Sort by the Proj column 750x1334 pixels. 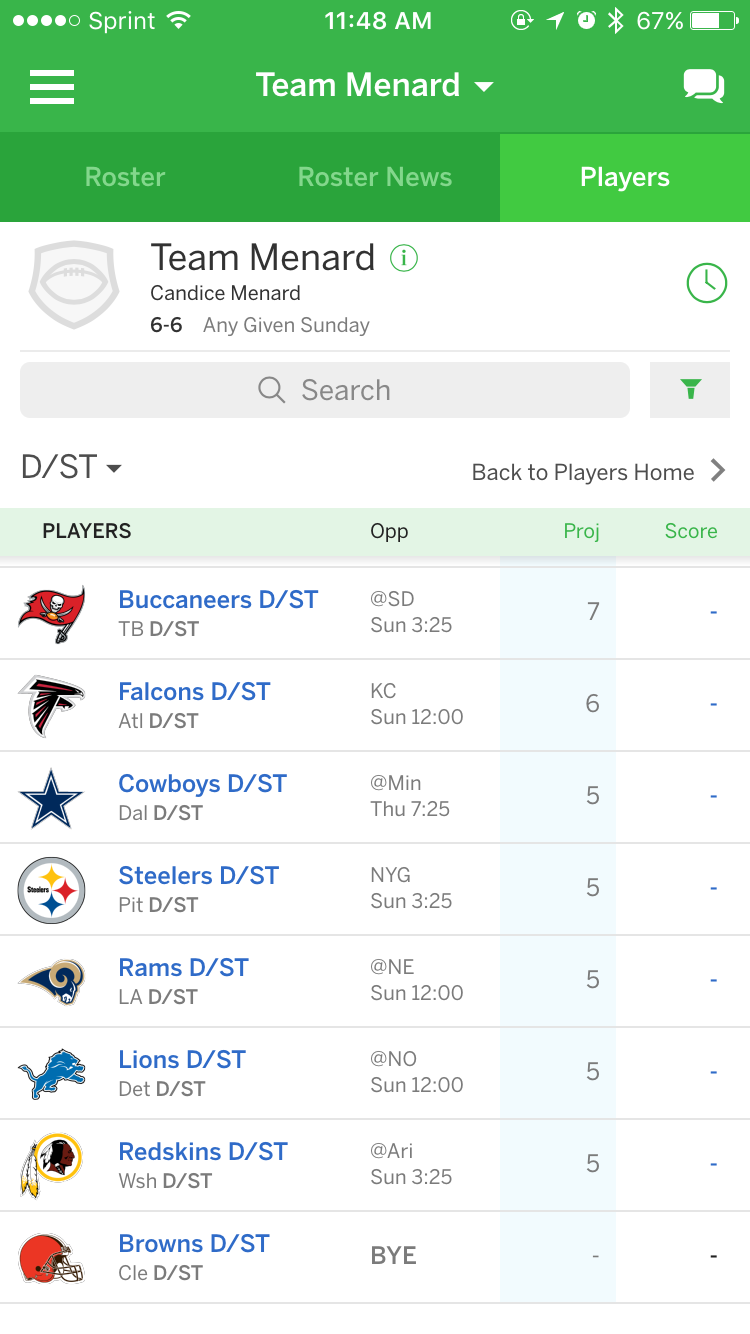click(581, 531)
